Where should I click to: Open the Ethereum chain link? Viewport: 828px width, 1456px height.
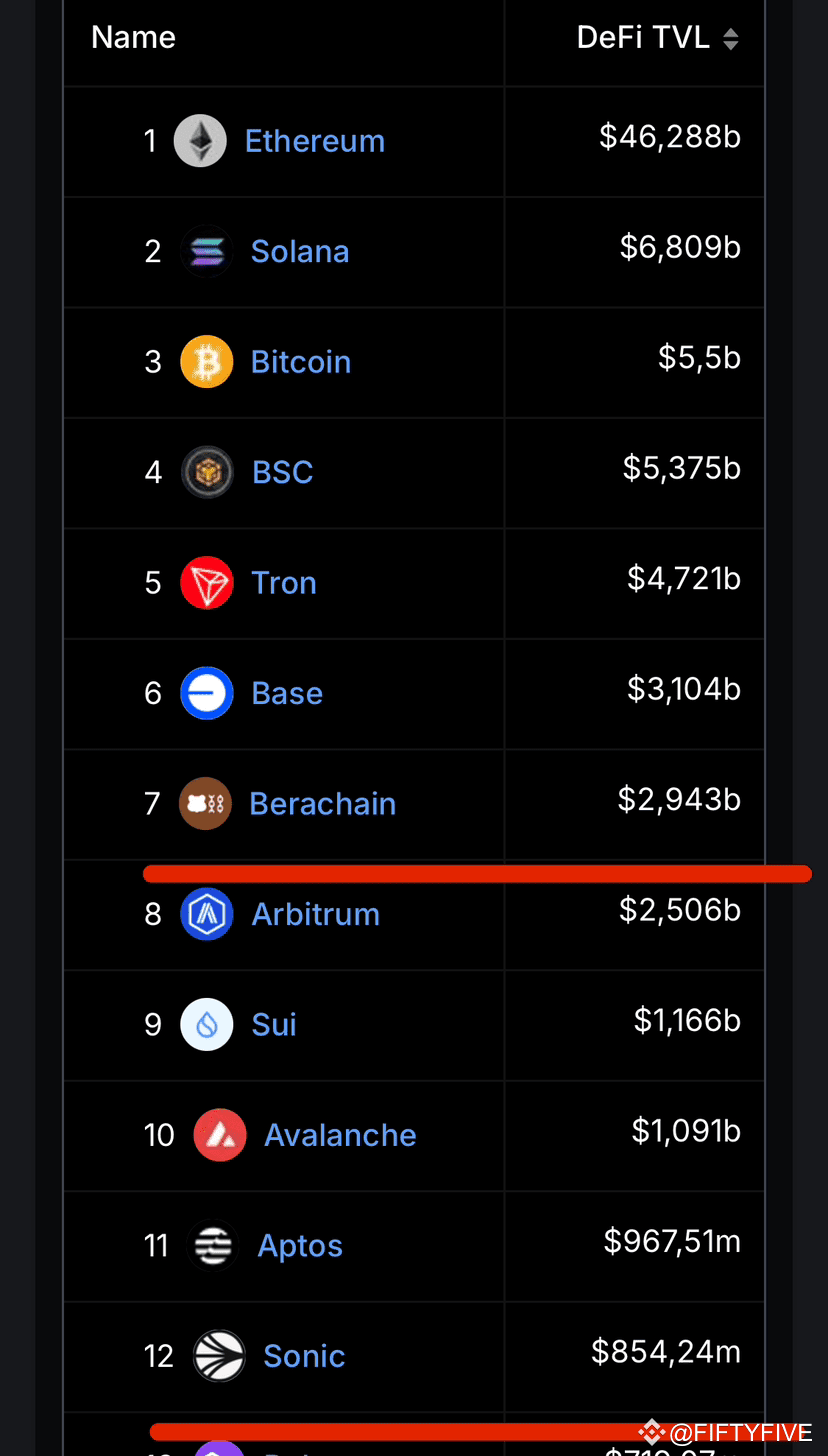[x=314, y=141]
